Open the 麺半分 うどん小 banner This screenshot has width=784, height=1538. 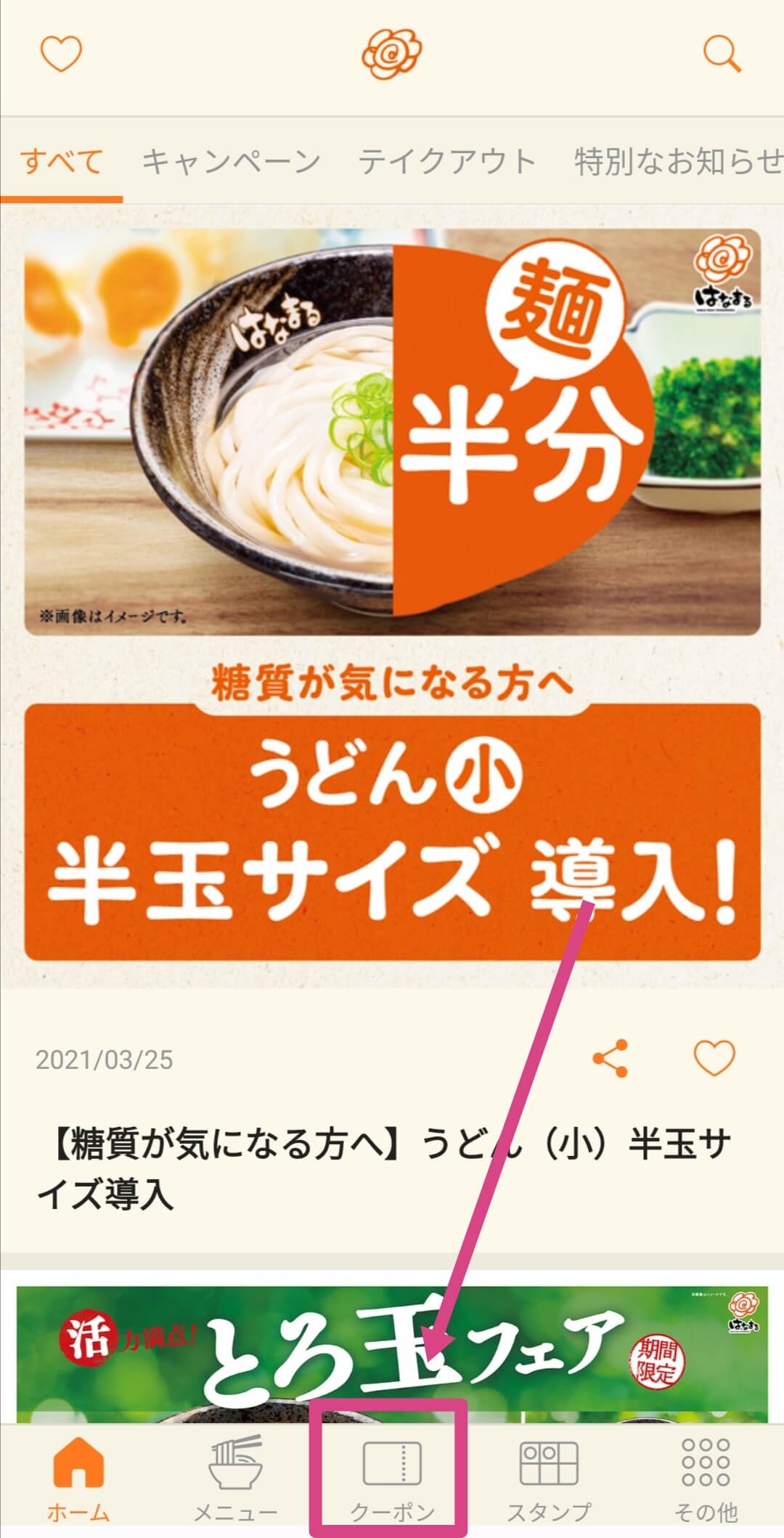392,595
